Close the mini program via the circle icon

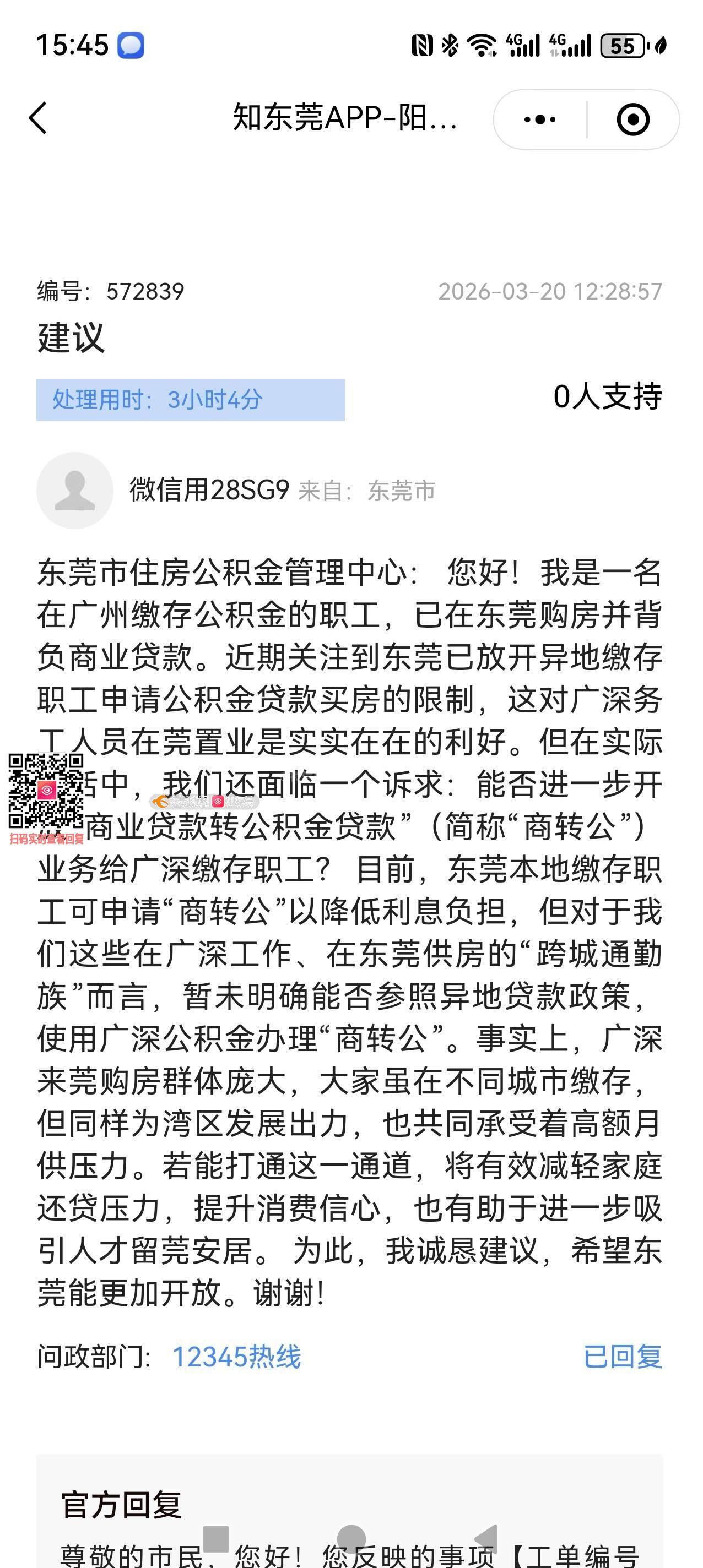(x=632, y=119)
